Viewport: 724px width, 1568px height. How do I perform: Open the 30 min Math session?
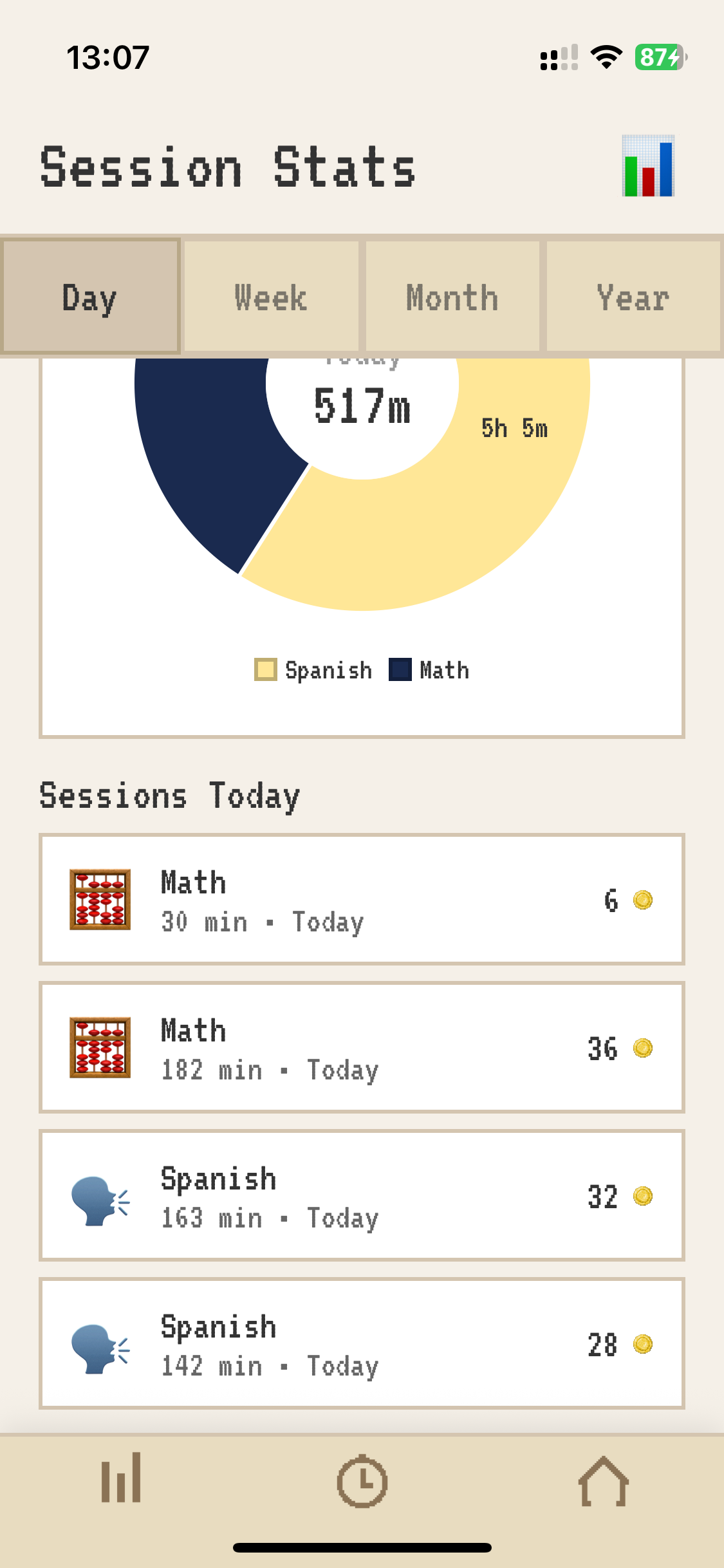[x=362, y=899]
